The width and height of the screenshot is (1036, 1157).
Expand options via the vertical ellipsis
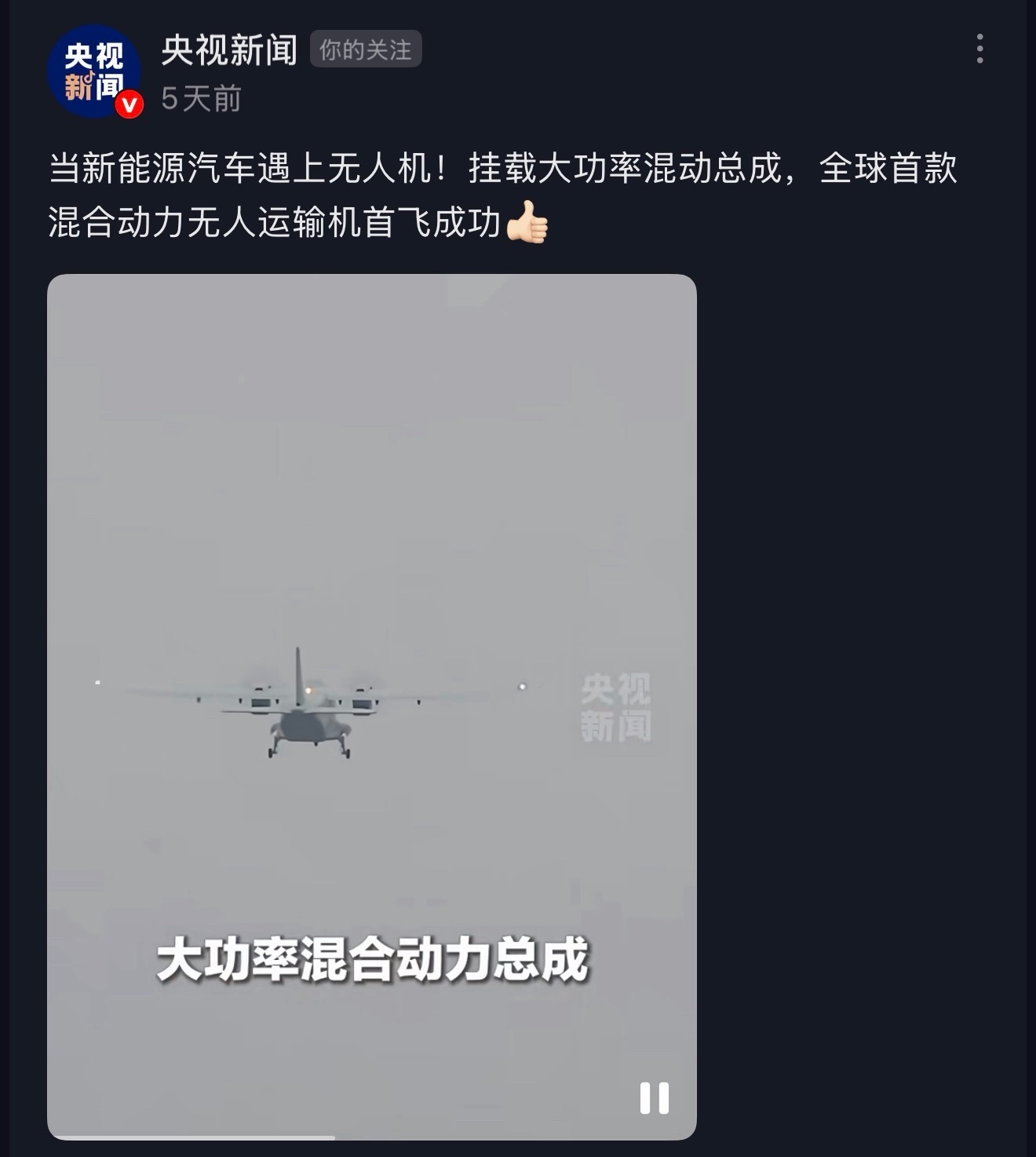point(979,49)
